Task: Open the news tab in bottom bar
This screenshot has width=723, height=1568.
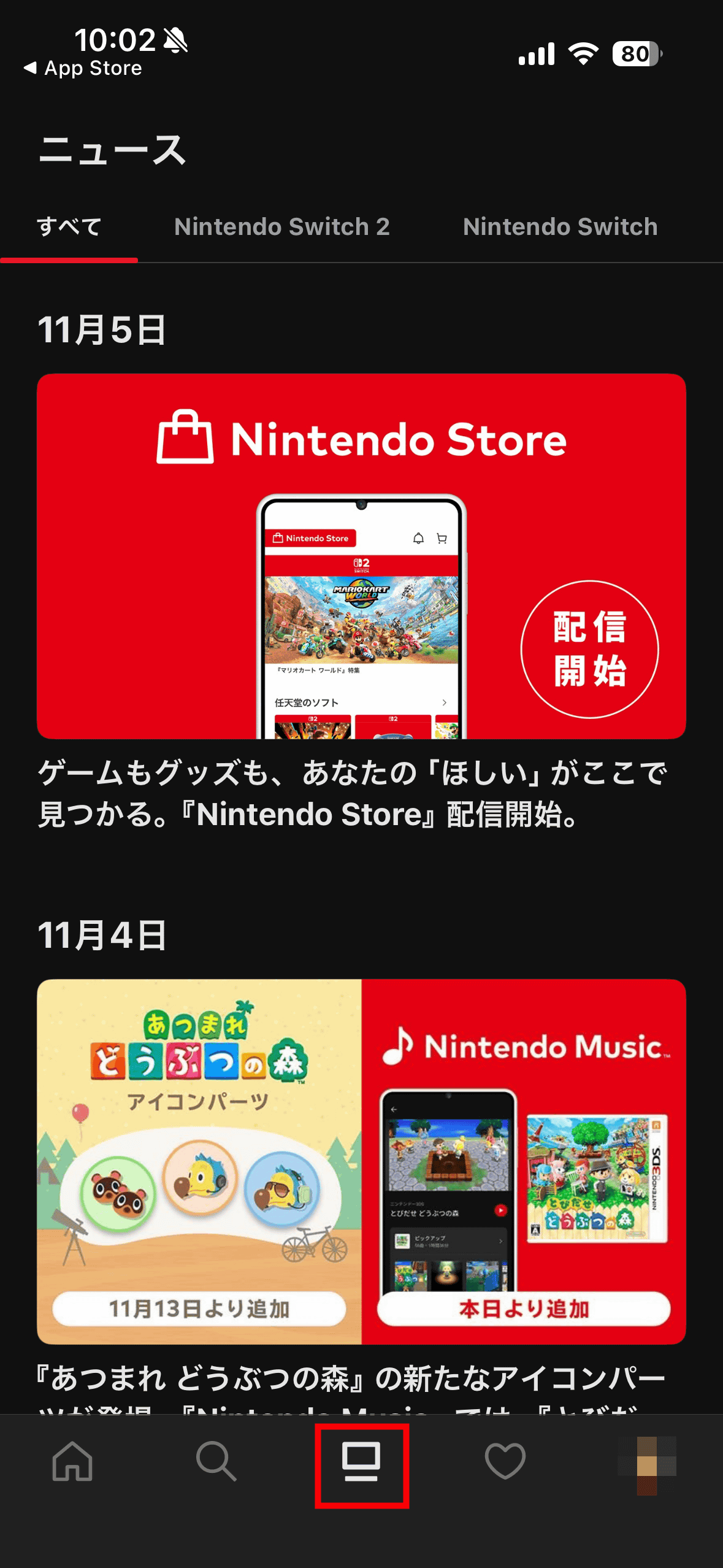Action: 361,1462
